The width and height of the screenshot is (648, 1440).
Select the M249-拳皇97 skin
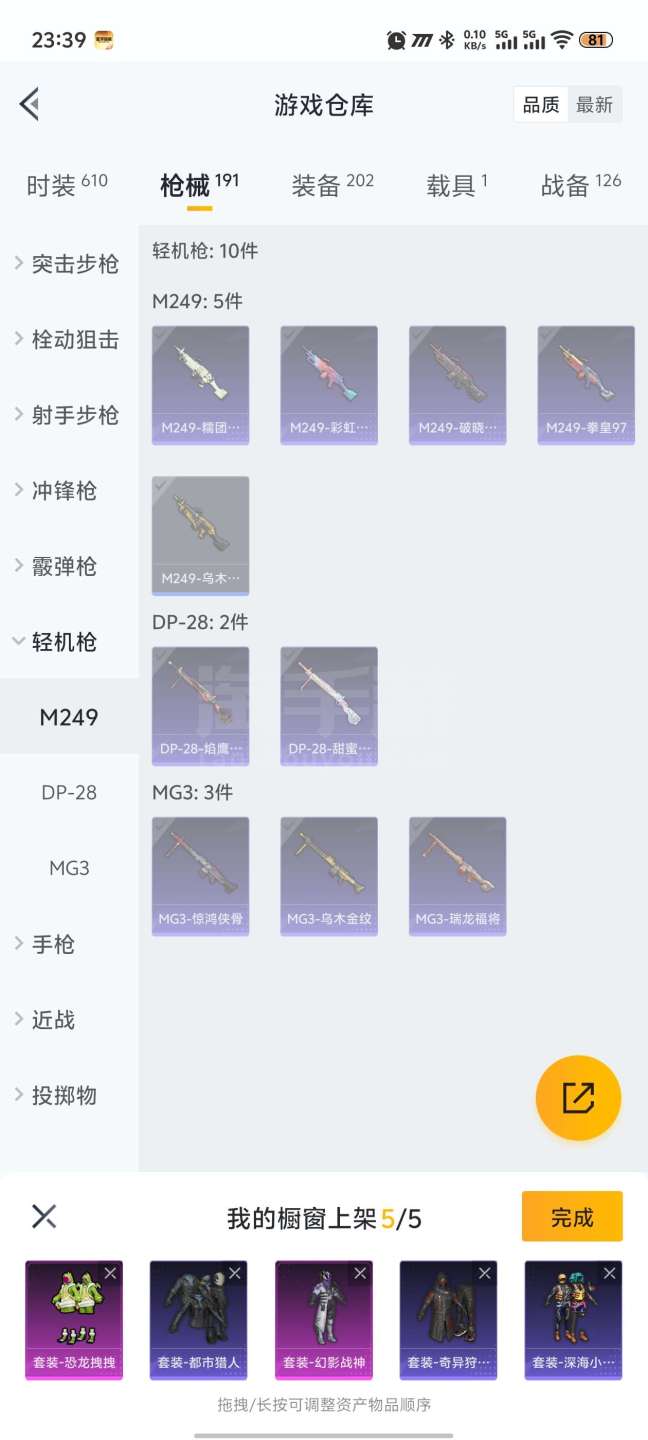point(586,384)
